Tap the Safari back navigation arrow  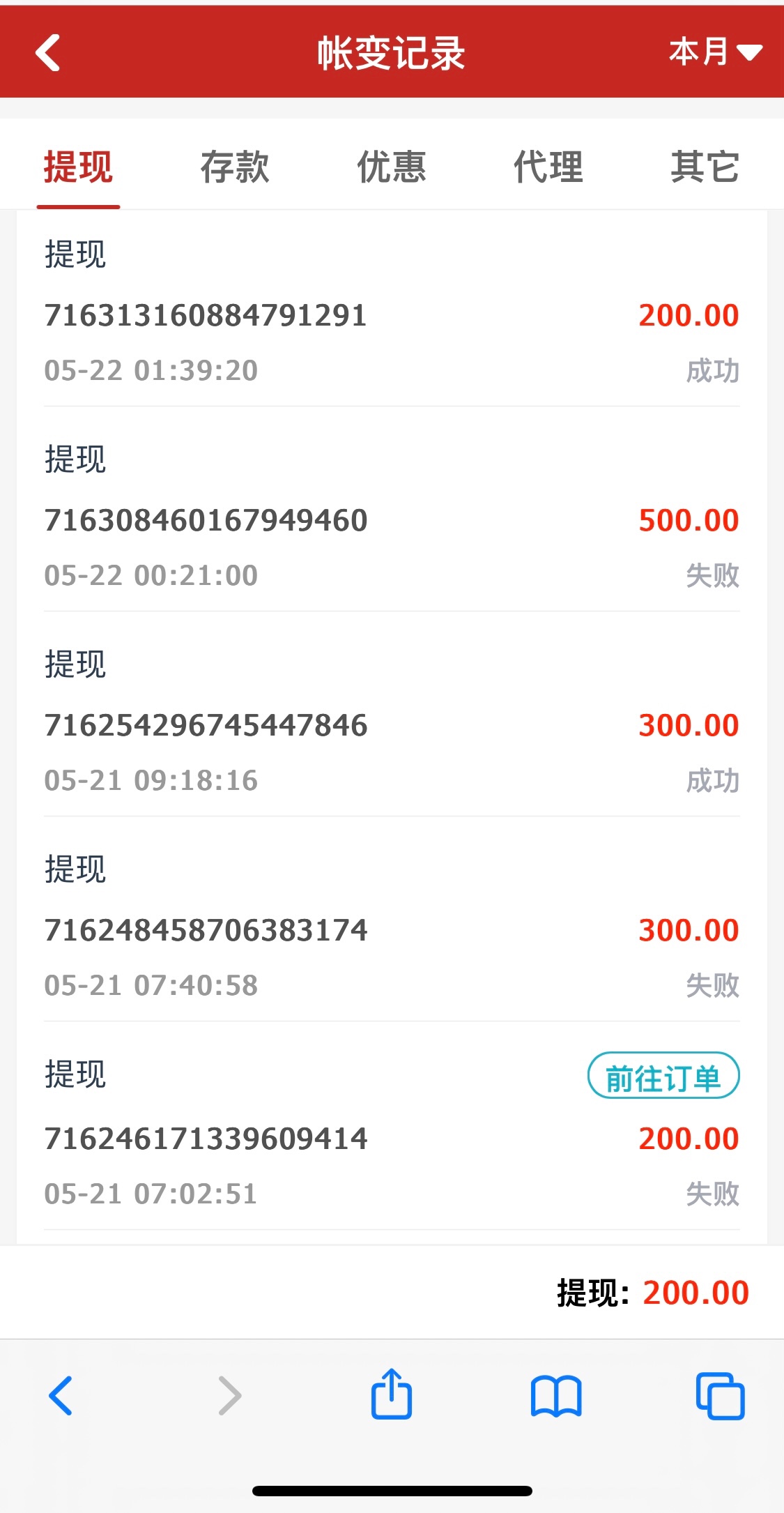coord(62,1397)
